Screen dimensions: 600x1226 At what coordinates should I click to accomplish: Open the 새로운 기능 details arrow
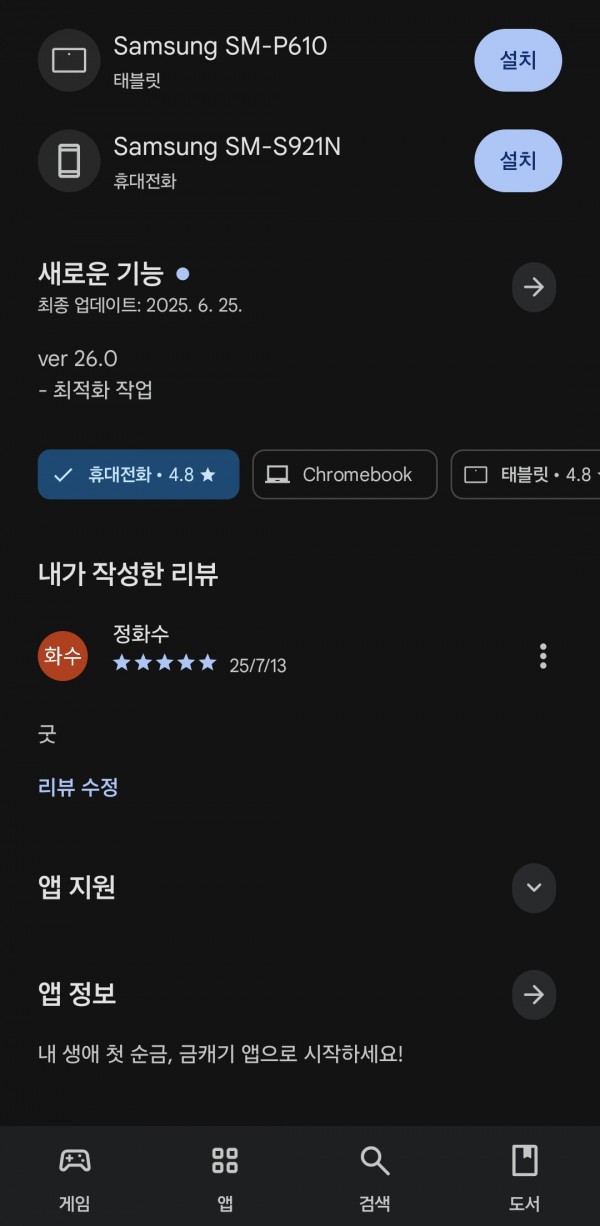[x=534, y=287]
